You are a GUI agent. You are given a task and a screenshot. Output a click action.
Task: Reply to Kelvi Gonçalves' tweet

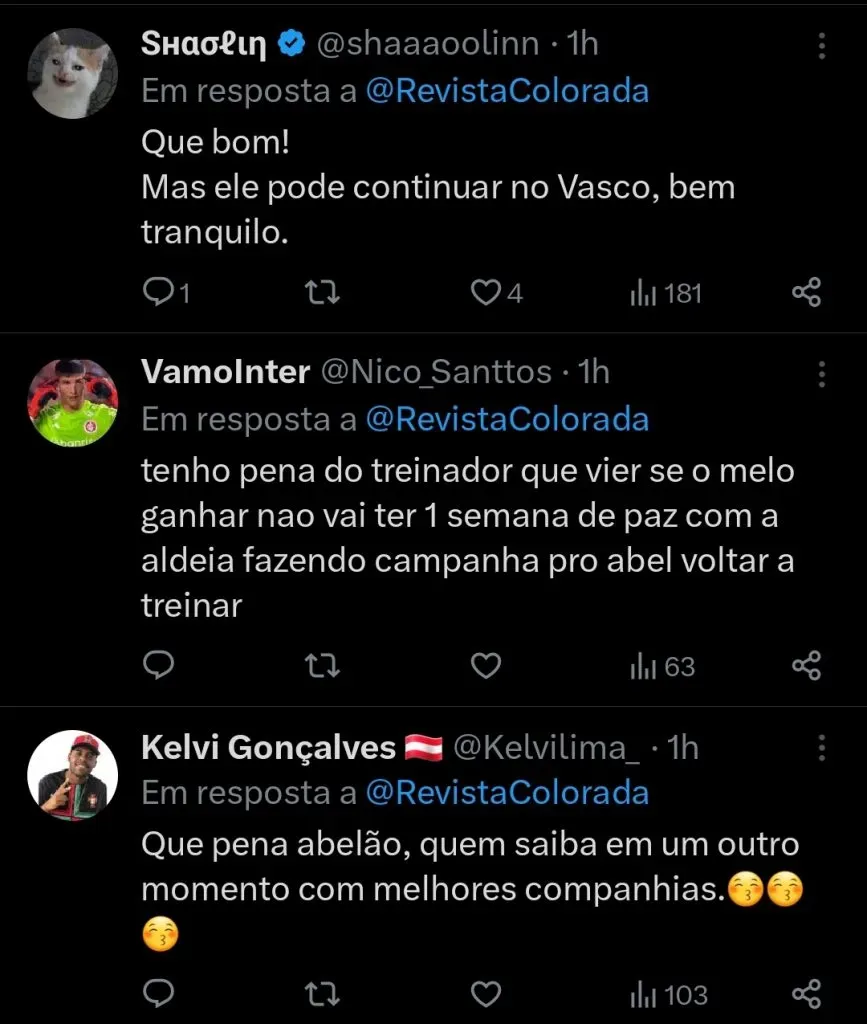click(158, 994)
